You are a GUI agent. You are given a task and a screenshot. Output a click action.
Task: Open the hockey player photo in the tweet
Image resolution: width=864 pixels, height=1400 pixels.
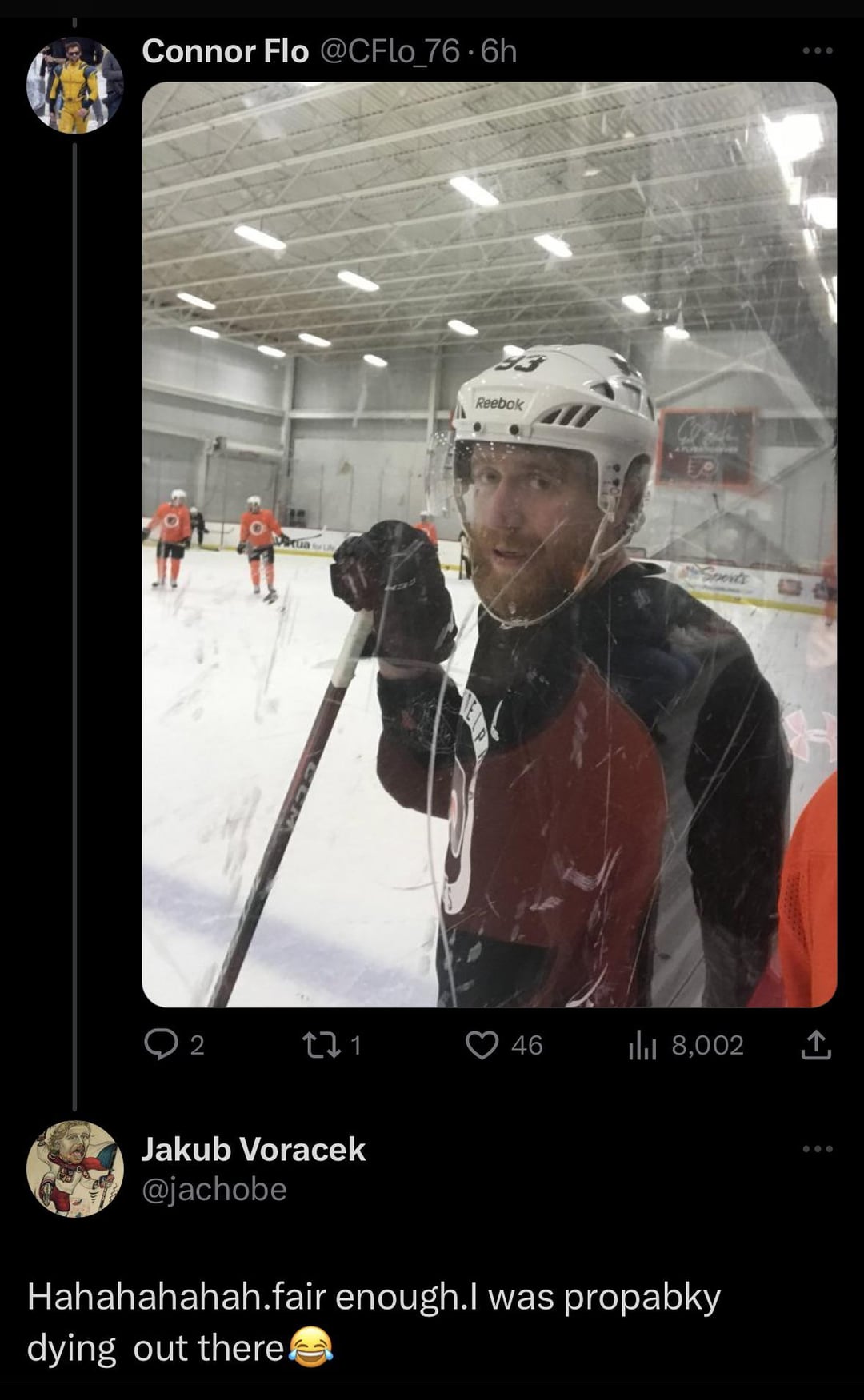pos(489,544)
